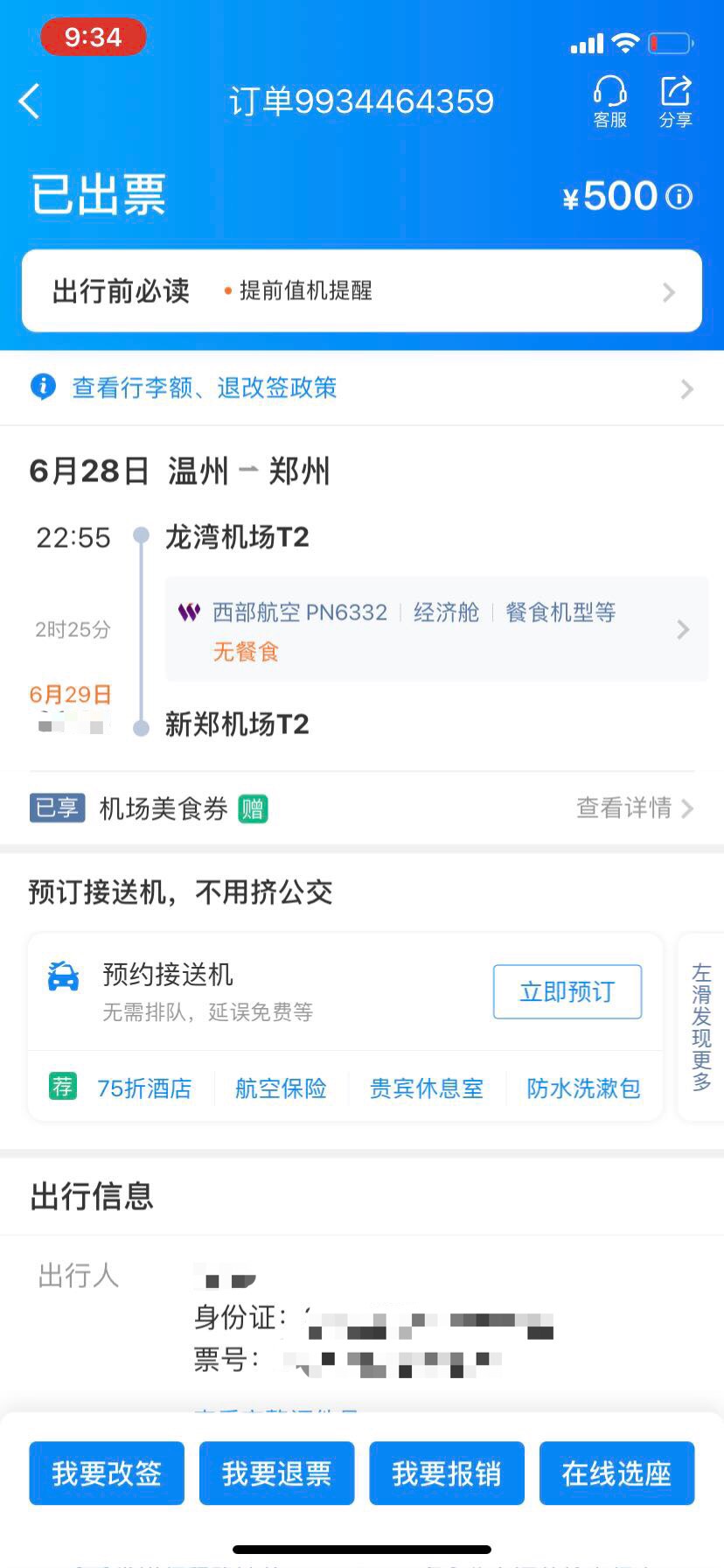Select a seat via 在线选座
This screenshot has width=724, height=1568.
(x=616, y=1473)
